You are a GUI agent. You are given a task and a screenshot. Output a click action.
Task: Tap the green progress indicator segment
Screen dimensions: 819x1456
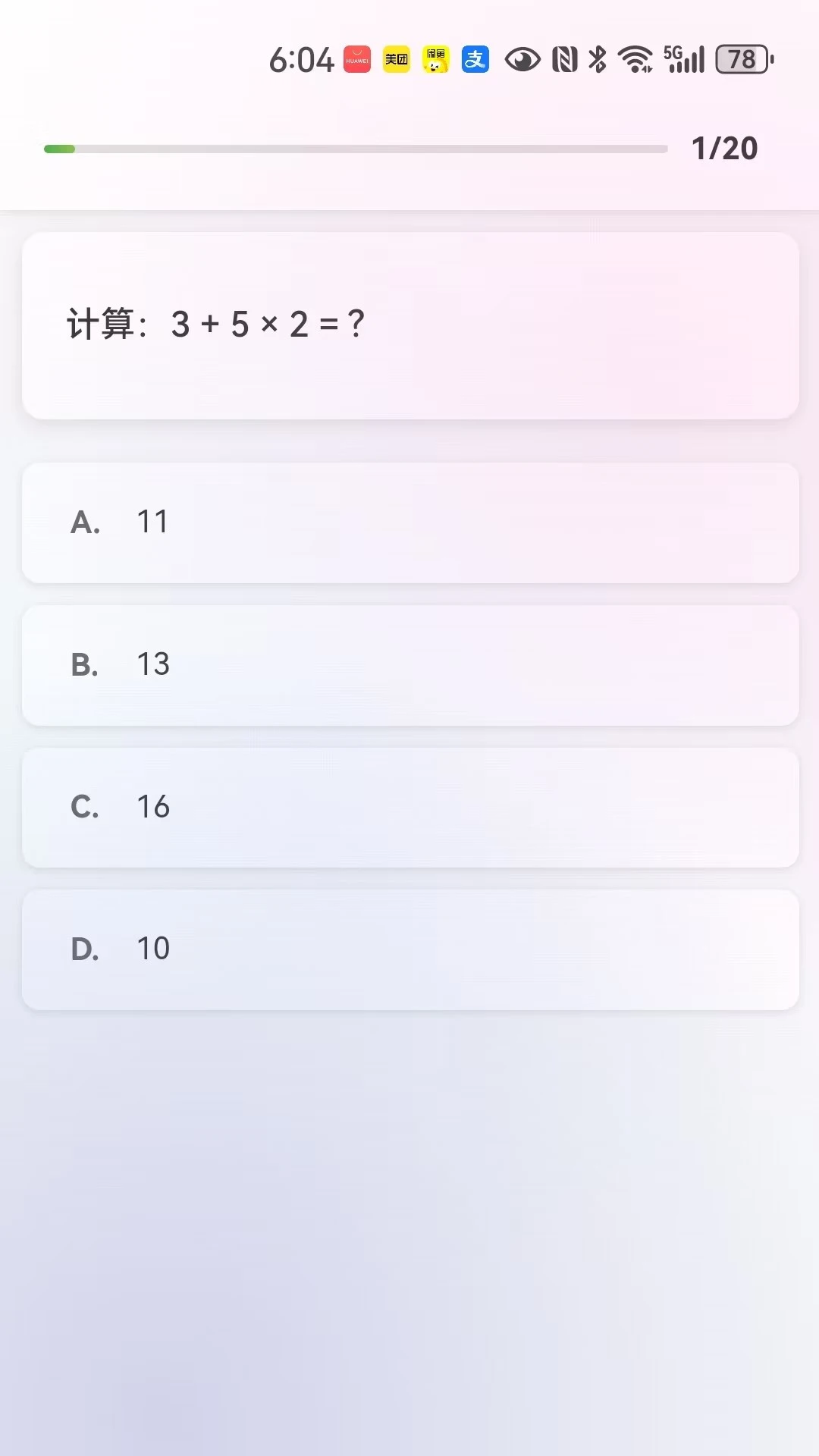tap(61, 149)
